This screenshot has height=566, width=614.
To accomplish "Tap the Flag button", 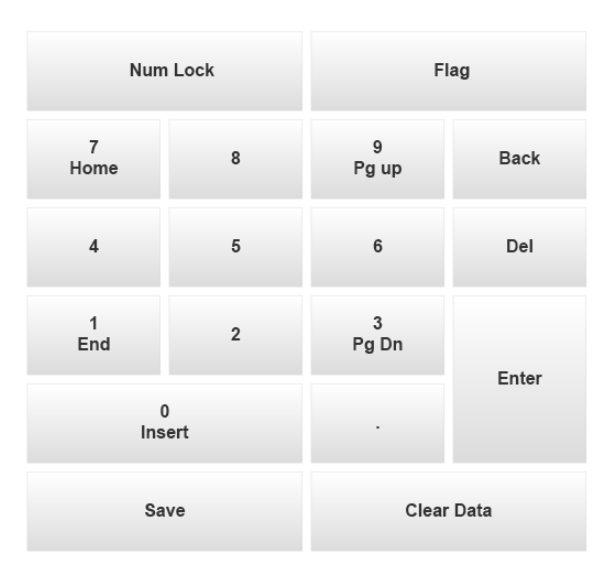I will (x=448, y=71).
